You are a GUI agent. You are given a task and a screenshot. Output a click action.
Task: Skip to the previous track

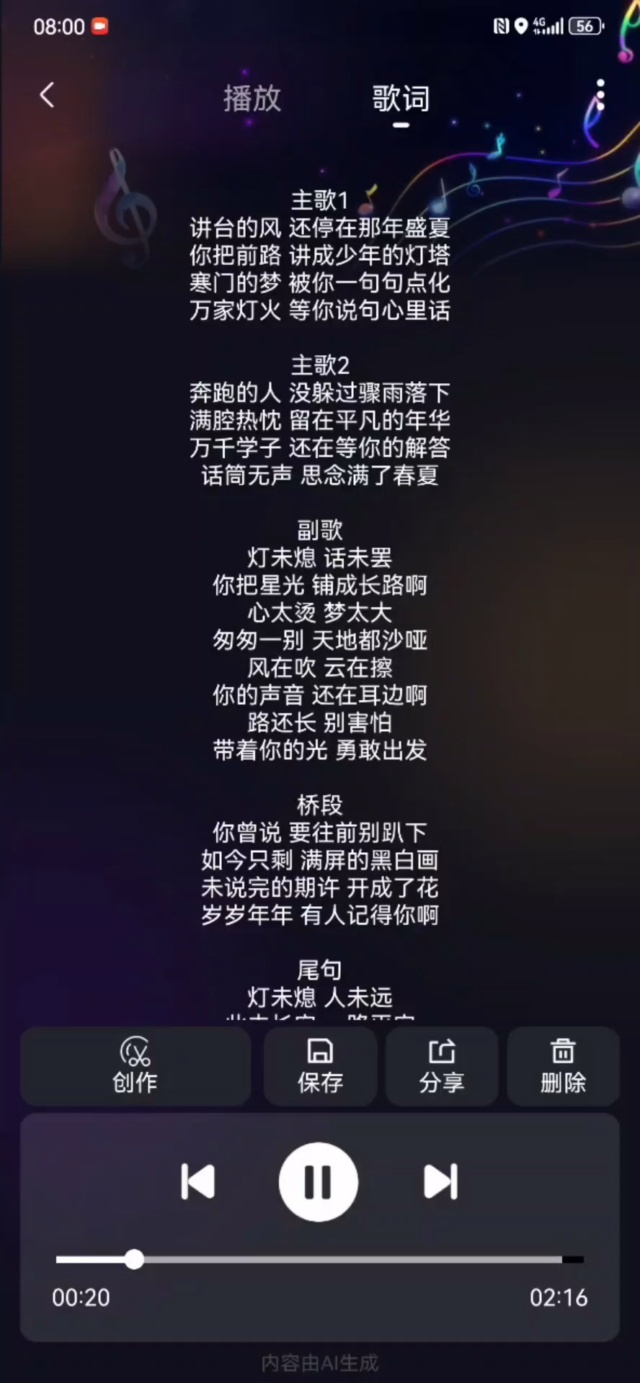click(x=198, y=1181)
